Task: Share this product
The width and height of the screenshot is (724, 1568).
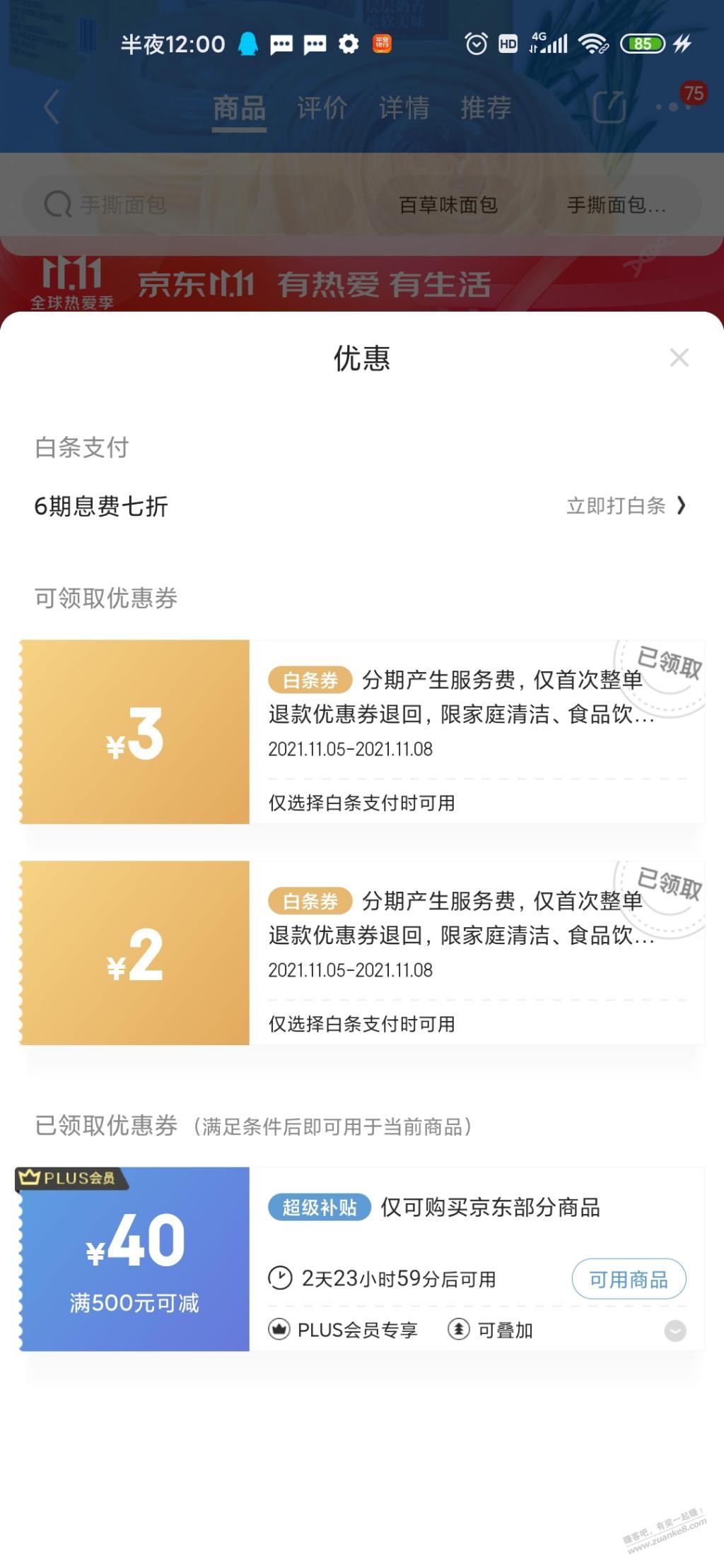Action: coord(609,107)
